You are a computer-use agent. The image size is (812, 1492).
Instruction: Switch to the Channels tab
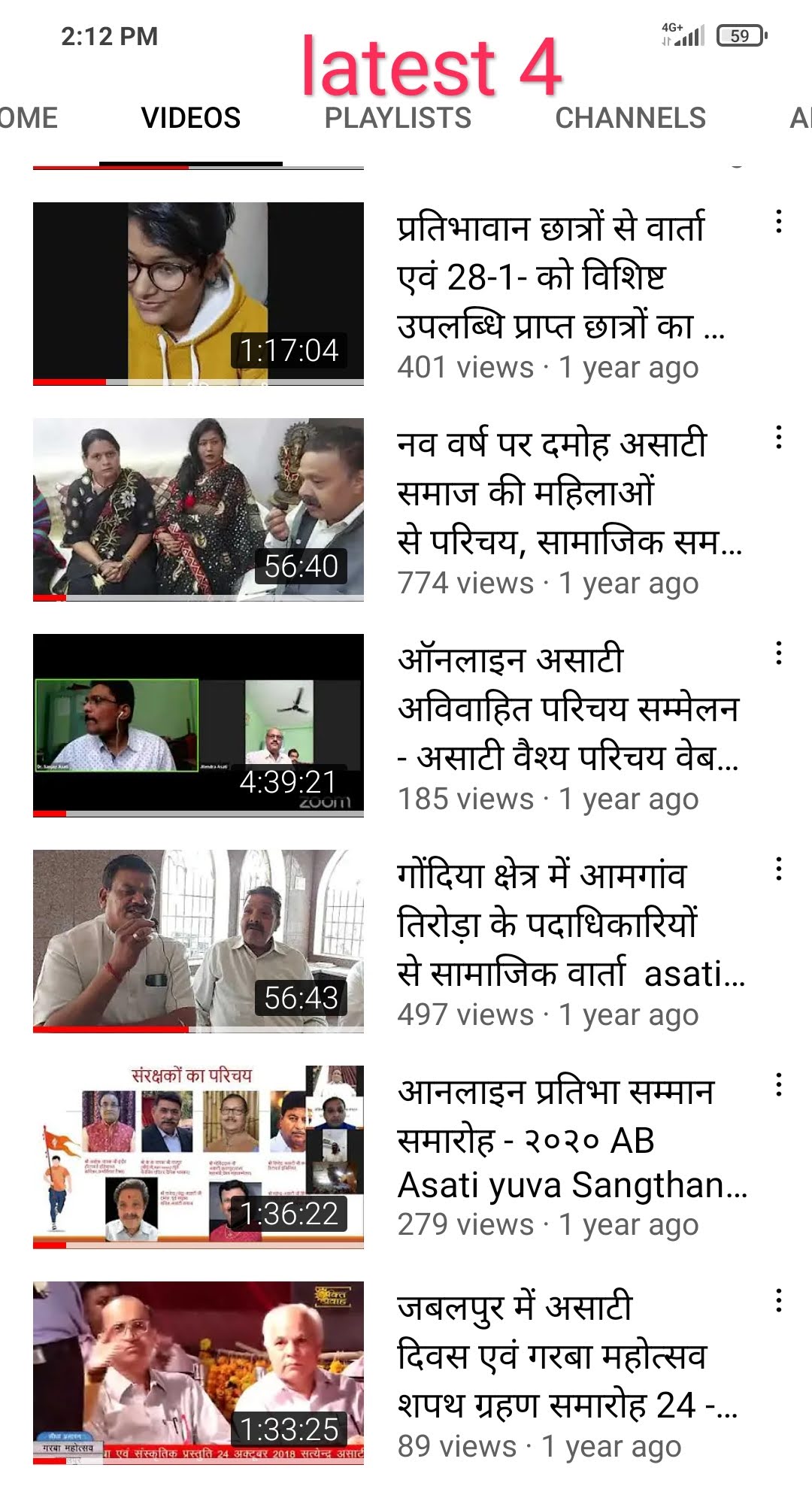(630, 118)
